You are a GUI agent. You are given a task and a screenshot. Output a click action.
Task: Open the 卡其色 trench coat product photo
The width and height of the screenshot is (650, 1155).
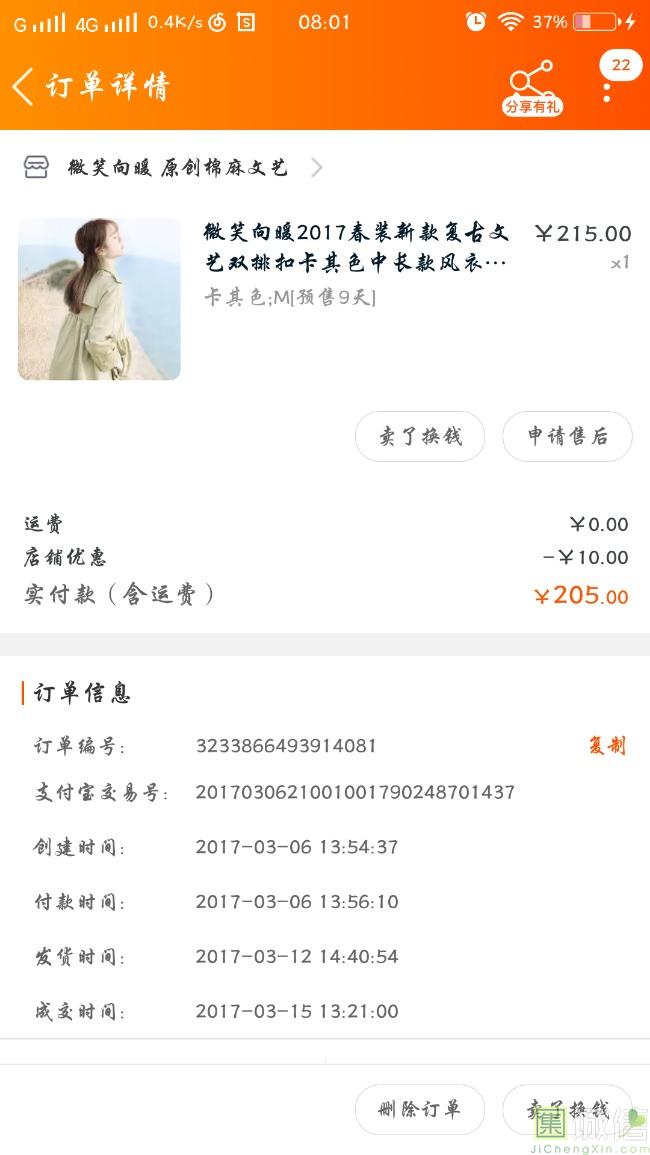tap(99, 299)
